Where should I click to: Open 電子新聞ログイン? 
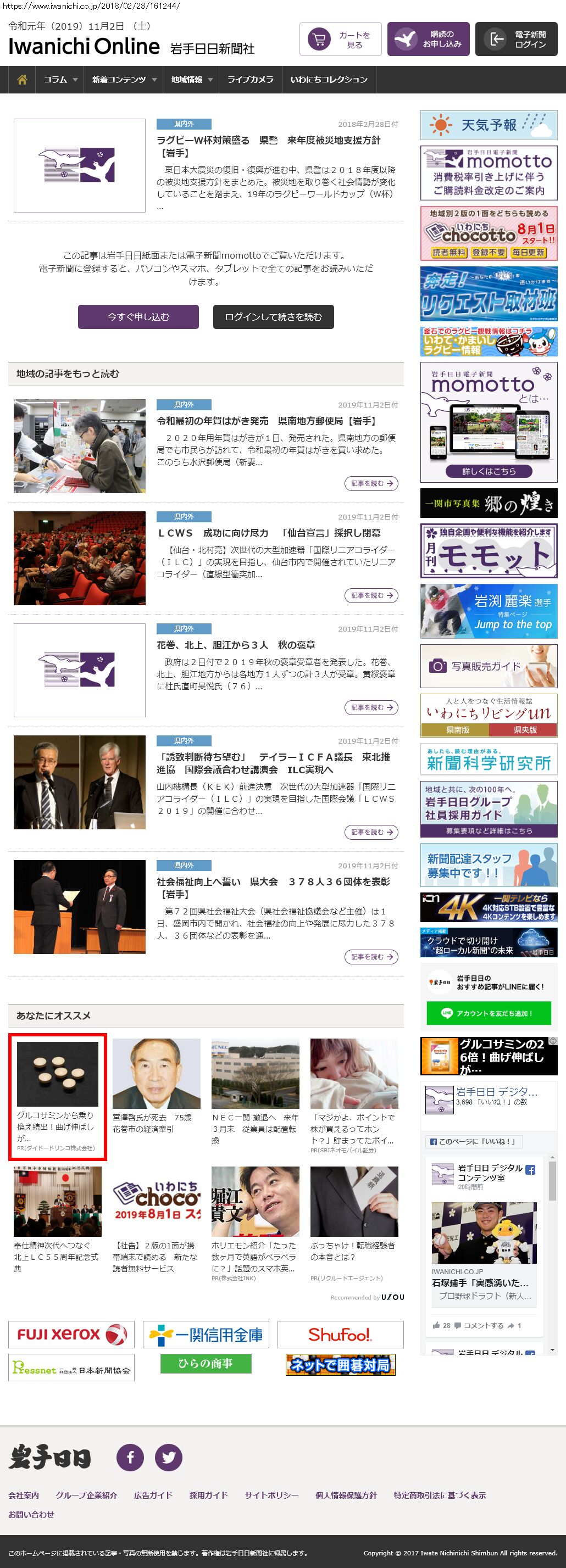516,40
